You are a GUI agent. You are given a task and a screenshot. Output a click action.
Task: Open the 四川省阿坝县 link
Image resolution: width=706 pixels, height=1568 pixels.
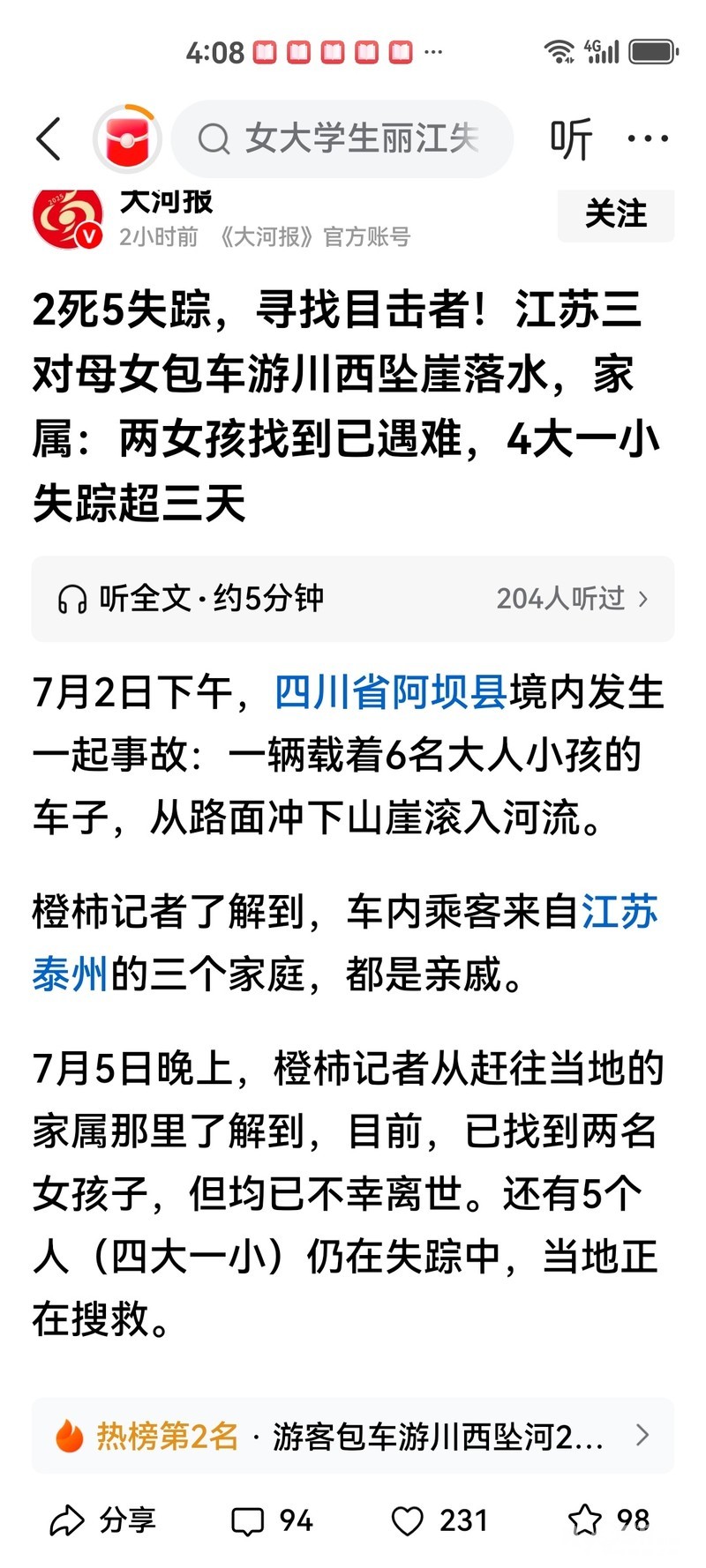point(390,692)
